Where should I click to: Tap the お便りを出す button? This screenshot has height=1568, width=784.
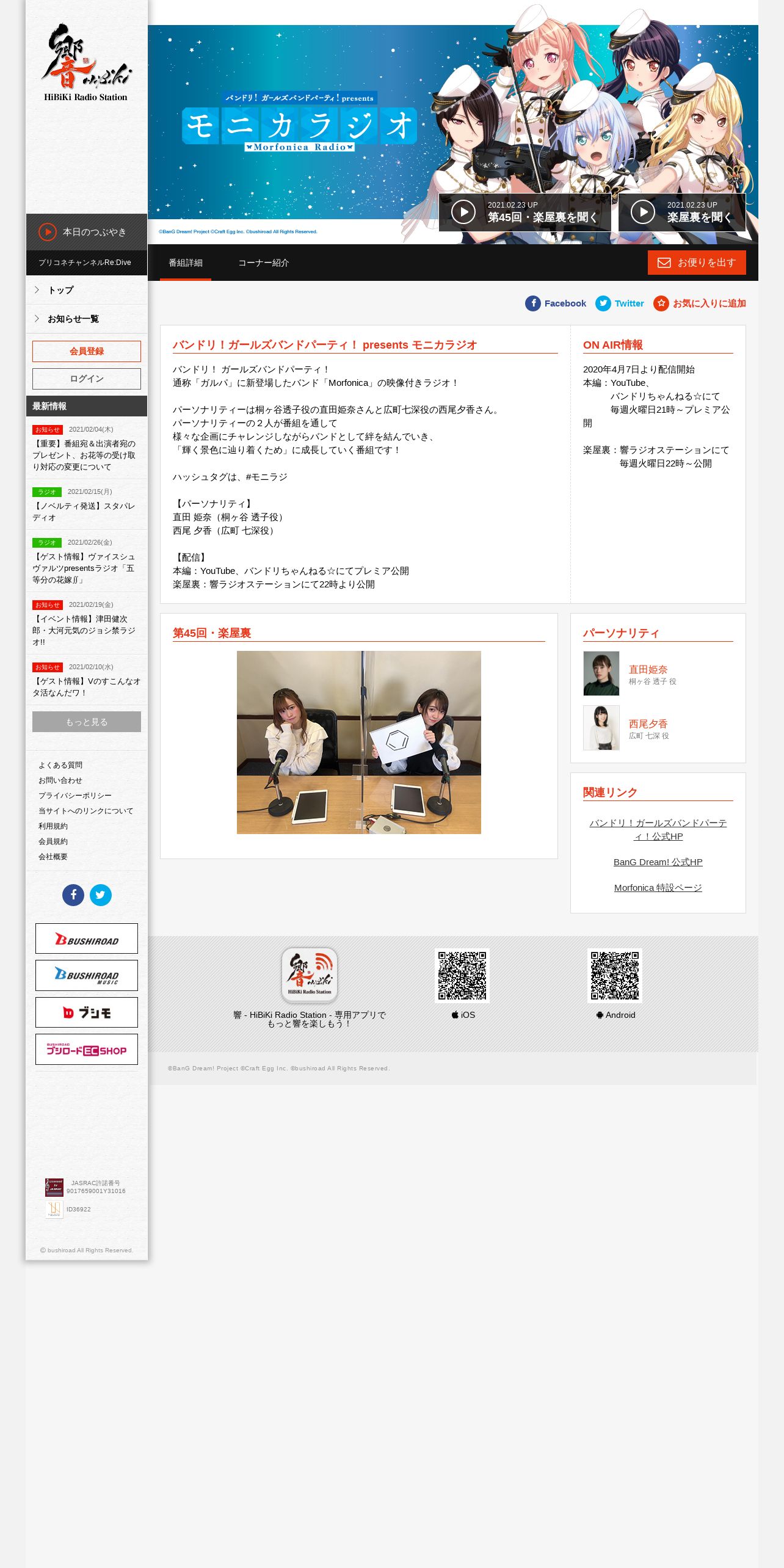(697, 263)
